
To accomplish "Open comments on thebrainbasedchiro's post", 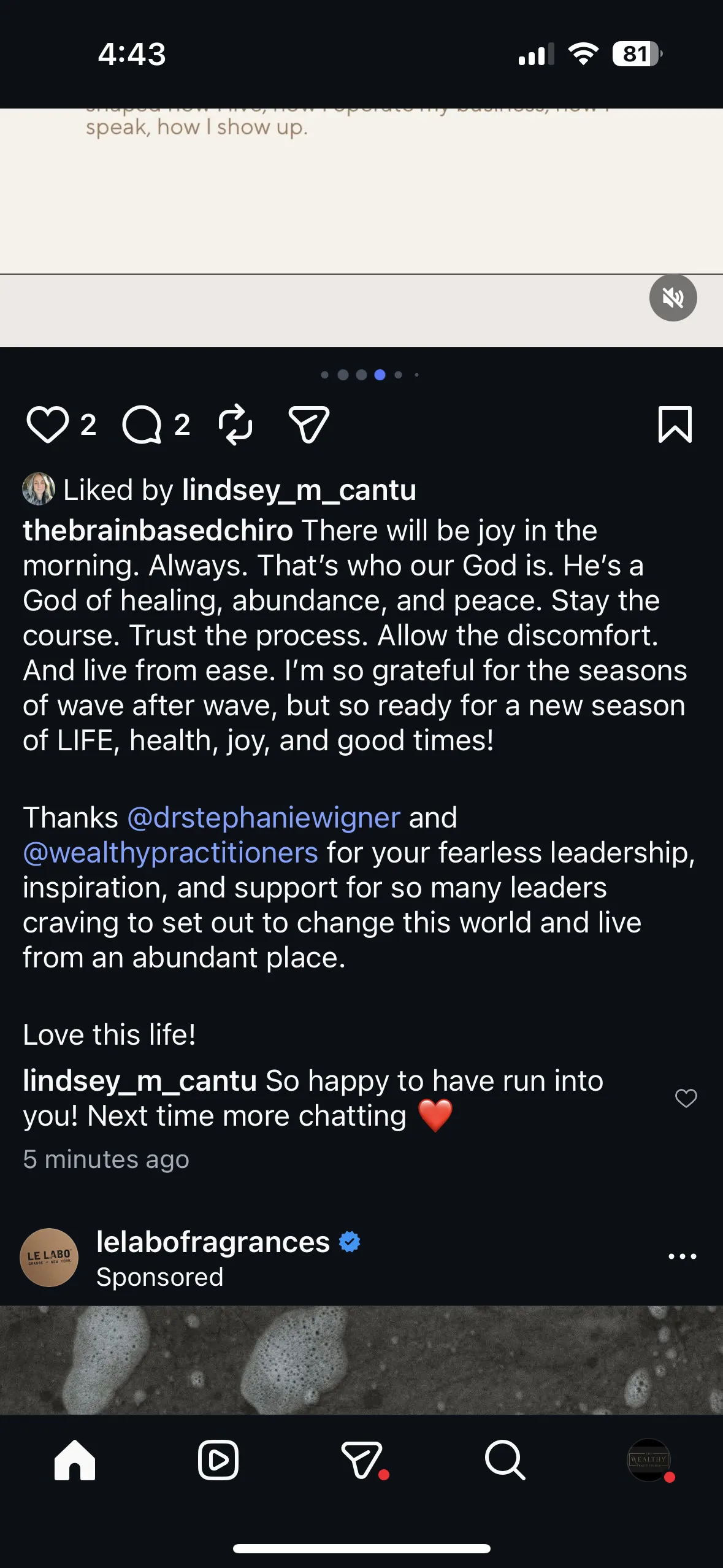I will click(x=142, y=425).
